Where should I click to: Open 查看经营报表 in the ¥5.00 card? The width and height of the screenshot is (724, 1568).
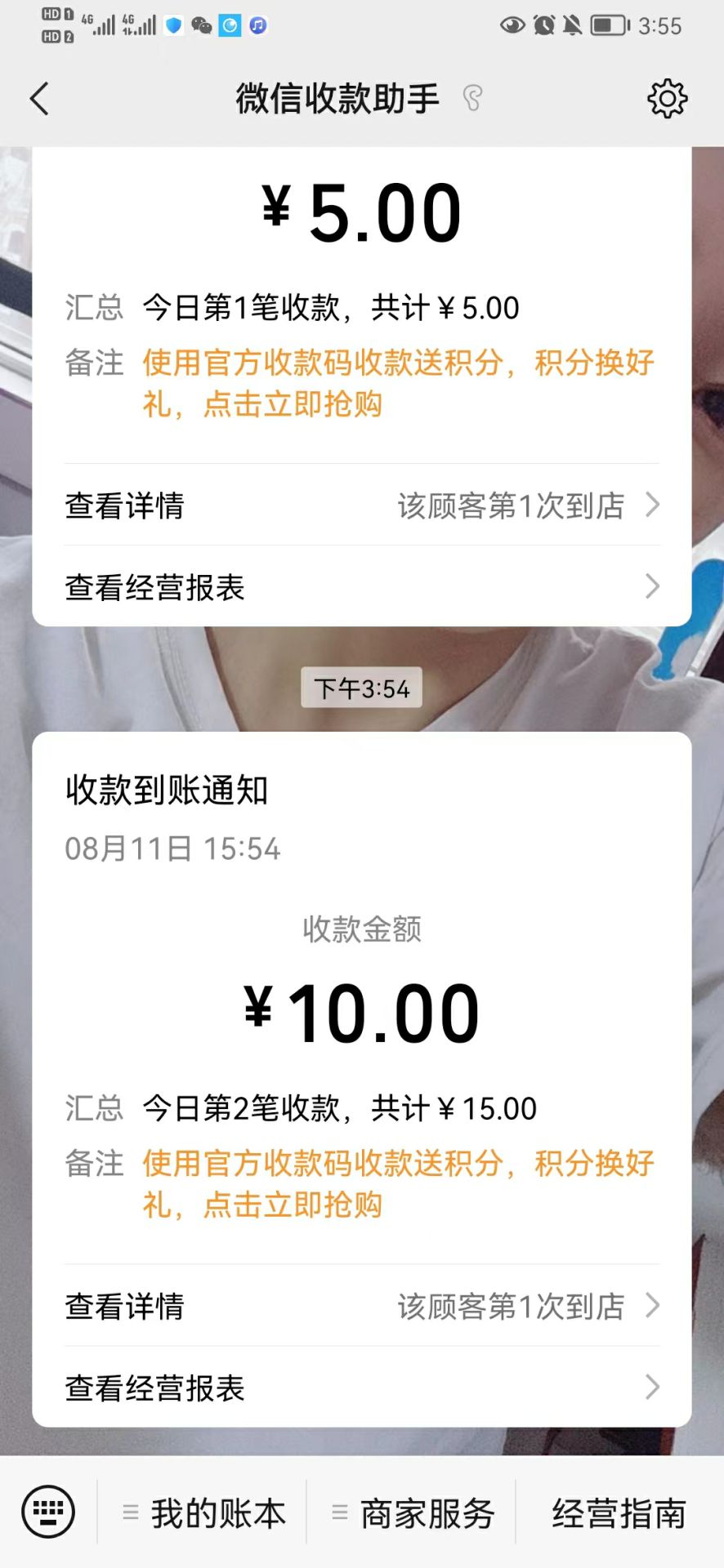coord(361,586)
